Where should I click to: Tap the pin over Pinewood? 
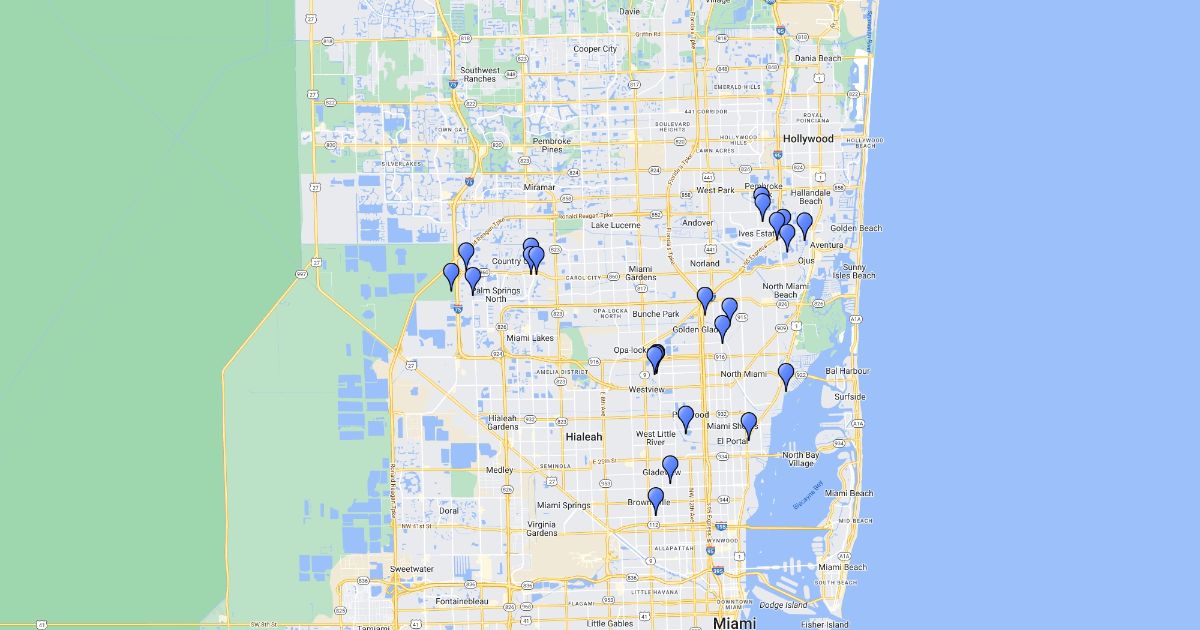(x=686, y=418)
